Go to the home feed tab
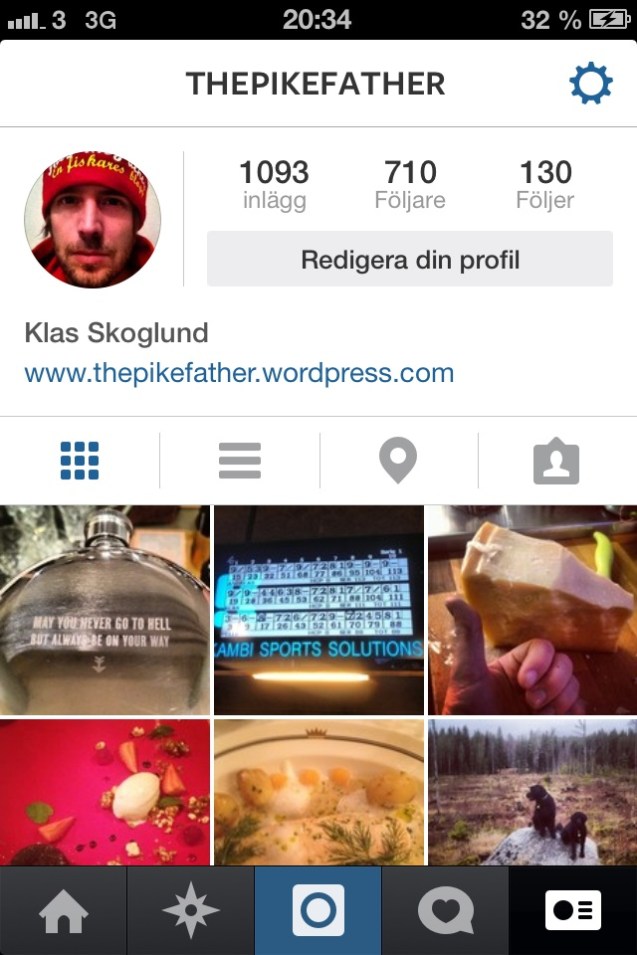637x955 pixels. (63, 911)
